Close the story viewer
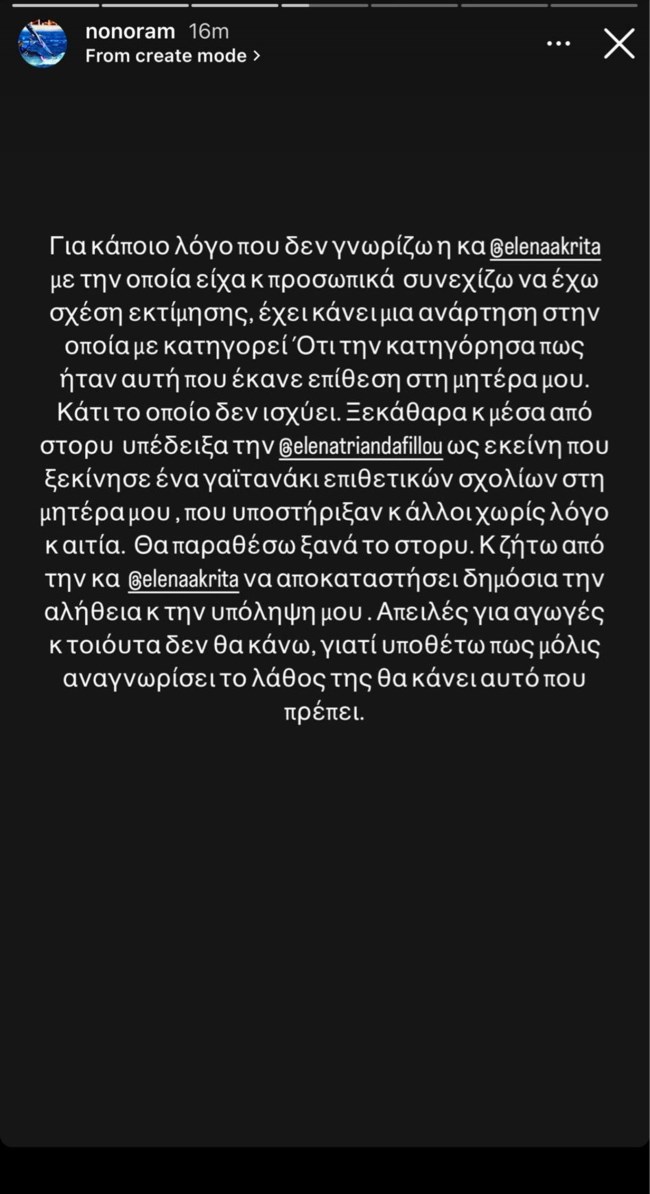Image resolution: width=650 pixels, height=1194 pixels. [x=619, y=43]
